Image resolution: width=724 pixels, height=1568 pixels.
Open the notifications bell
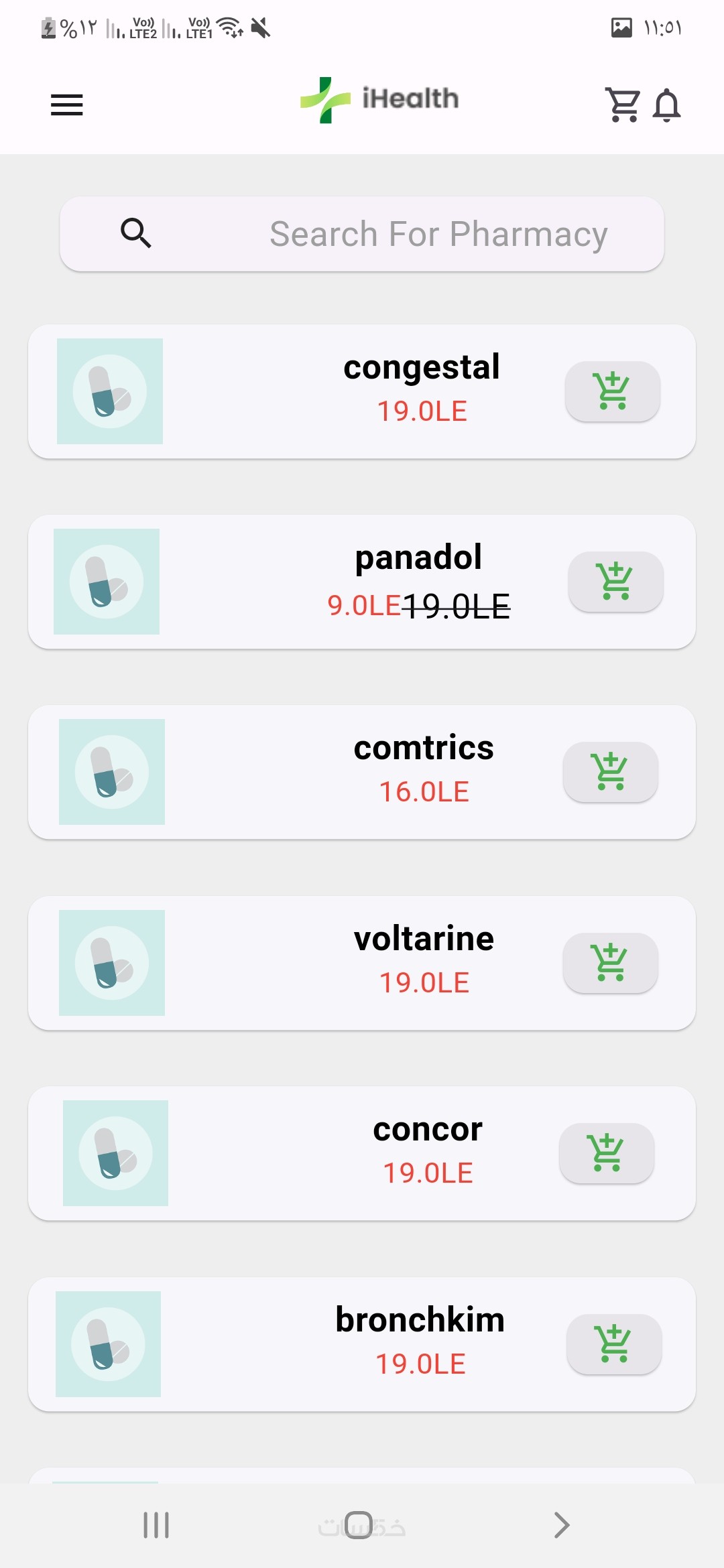coord(666,105)
